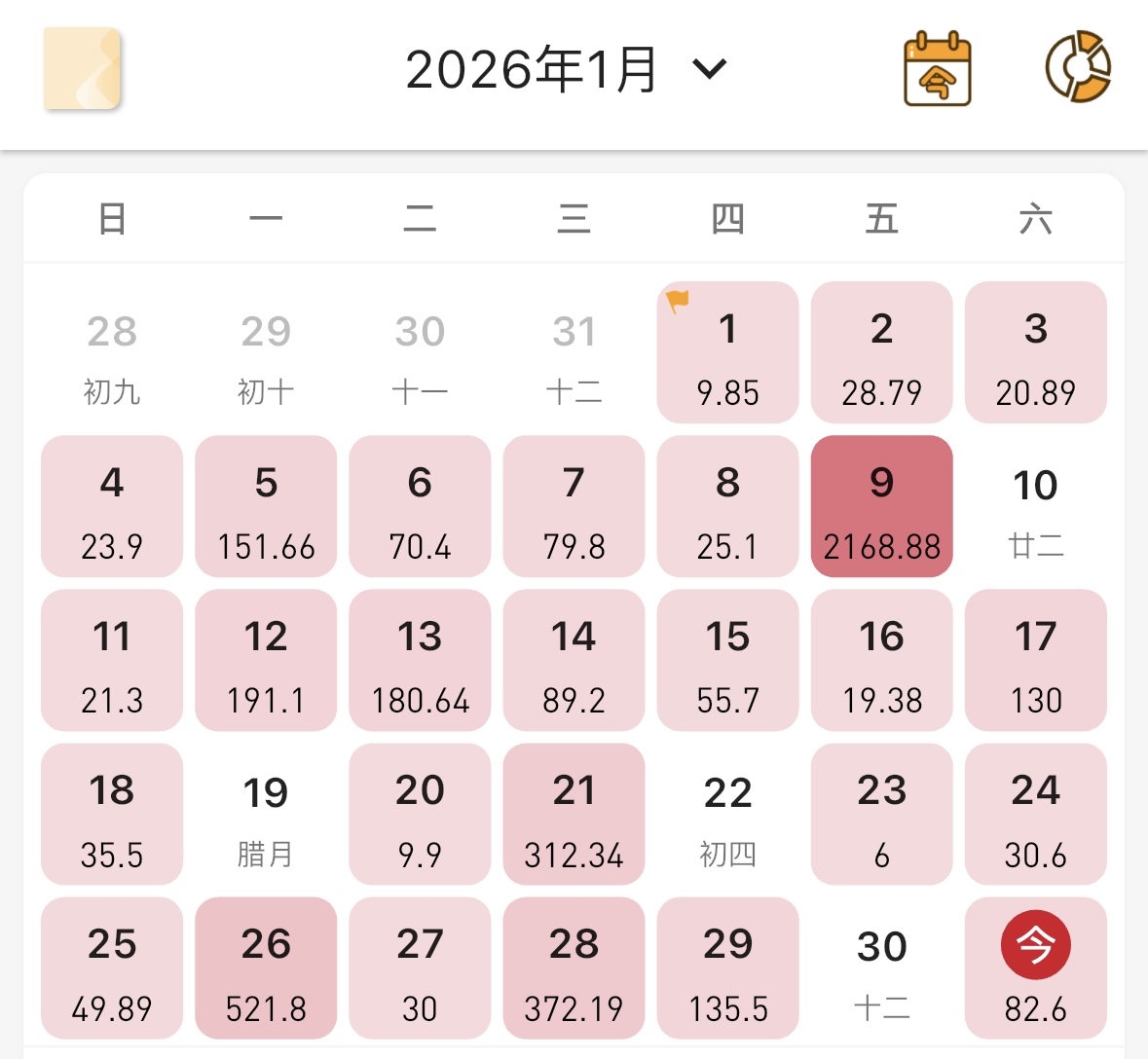Select January 1 with the flag
The height and width of the screenshot is (1059, 1148).
click(x=727, y=352)
